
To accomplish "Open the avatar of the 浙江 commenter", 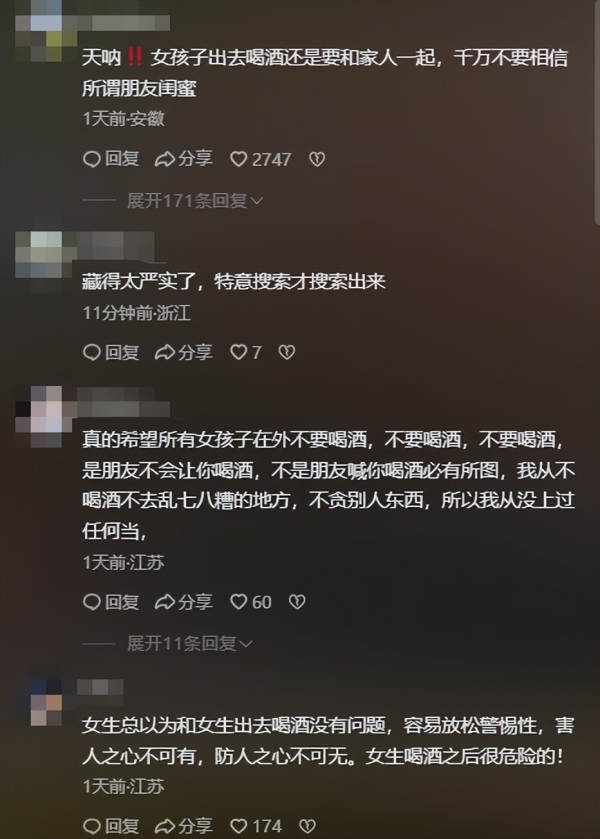I will pyautogui.click(x=46, y=248).
